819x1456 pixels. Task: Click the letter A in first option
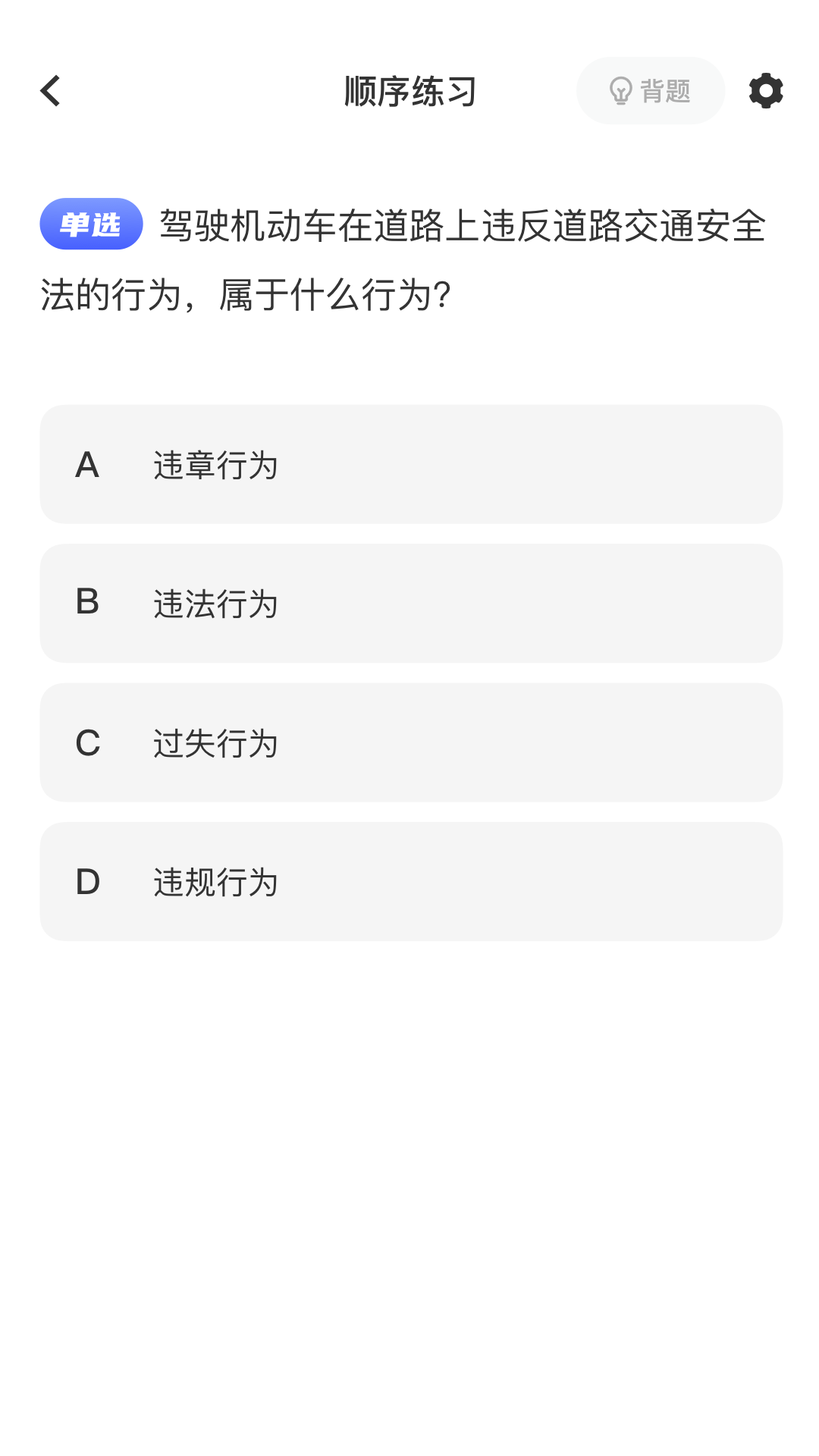87,465
